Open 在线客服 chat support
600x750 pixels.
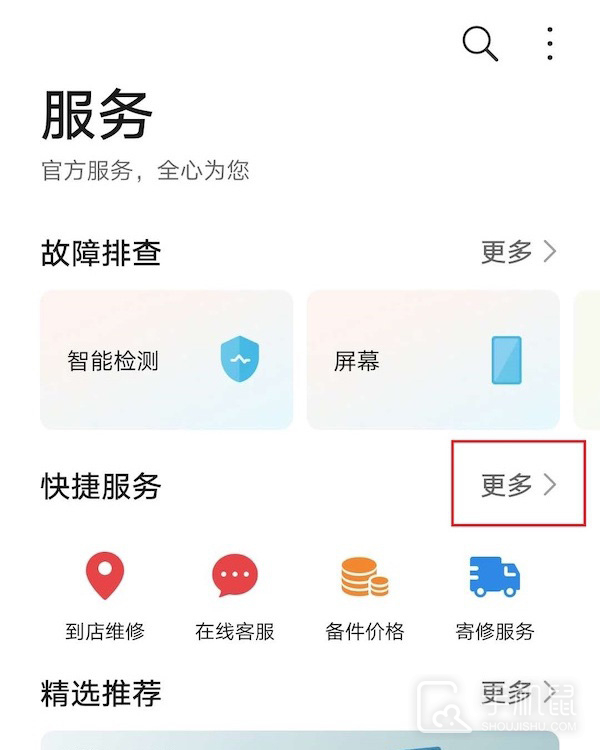pos(235,597)
